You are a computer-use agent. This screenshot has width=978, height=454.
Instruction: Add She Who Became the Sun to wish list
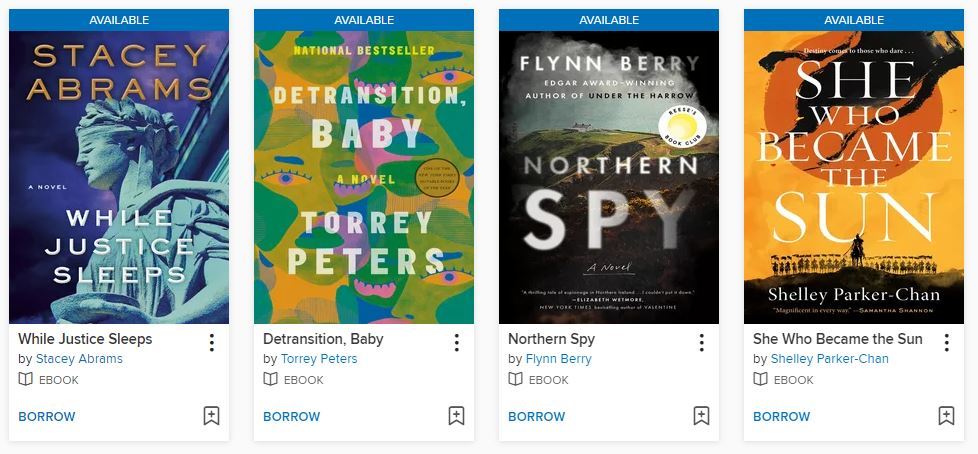[946, 416]
